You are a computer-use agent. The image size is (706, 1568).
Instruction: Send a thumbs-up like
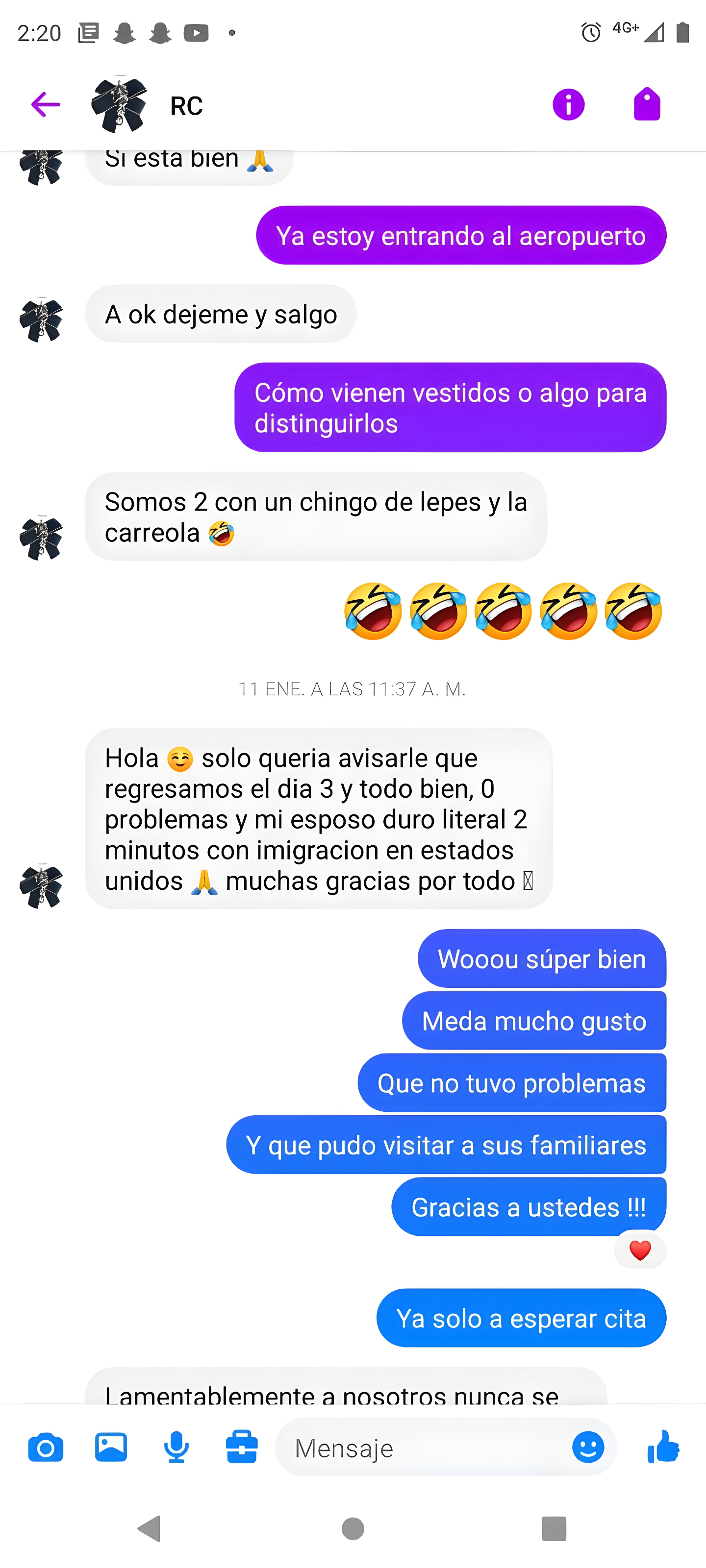(x=663, y=1446)
